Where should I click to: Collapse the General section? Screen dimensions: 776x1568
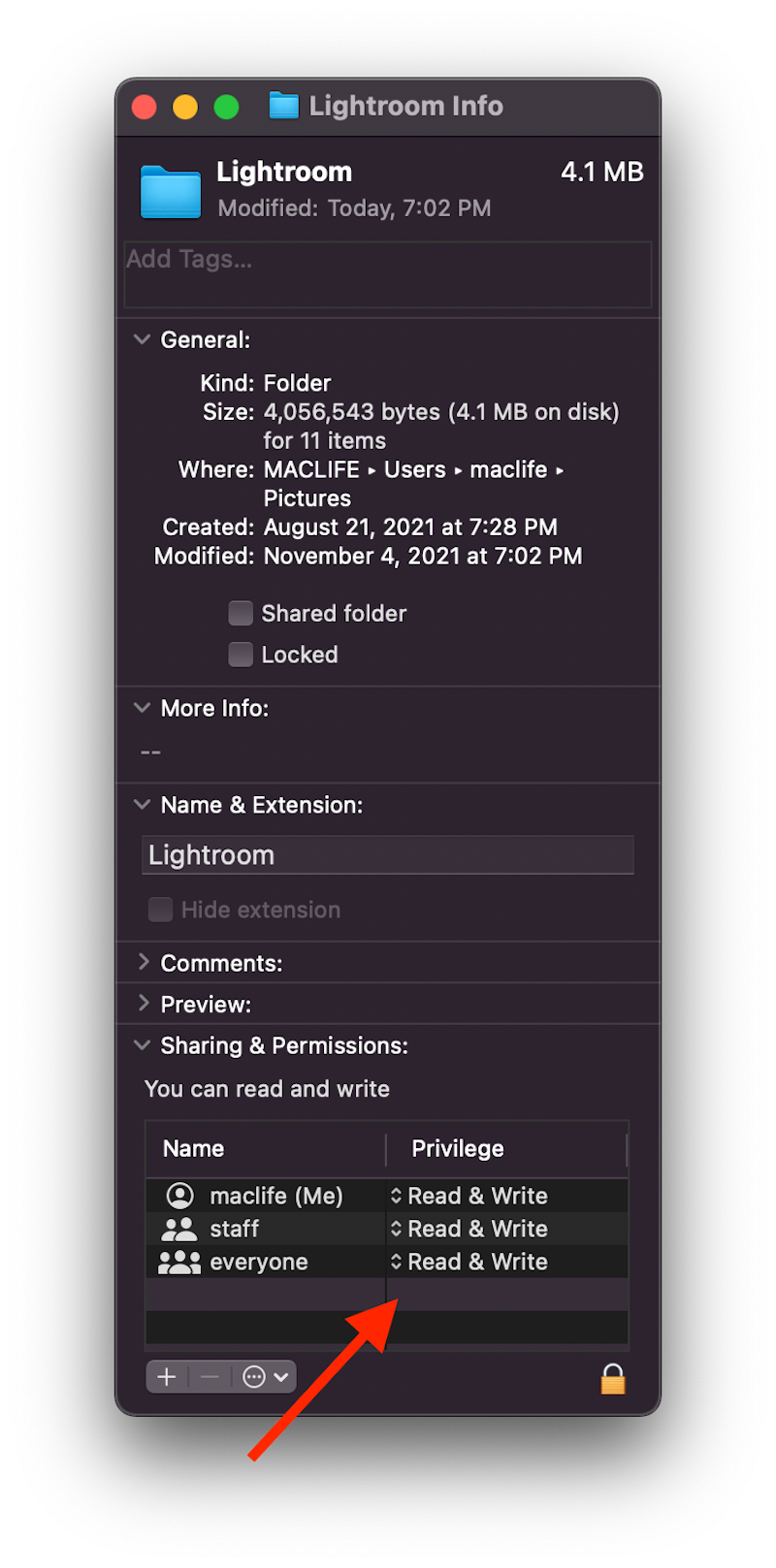pyautogui.click(x=142, y=339)
